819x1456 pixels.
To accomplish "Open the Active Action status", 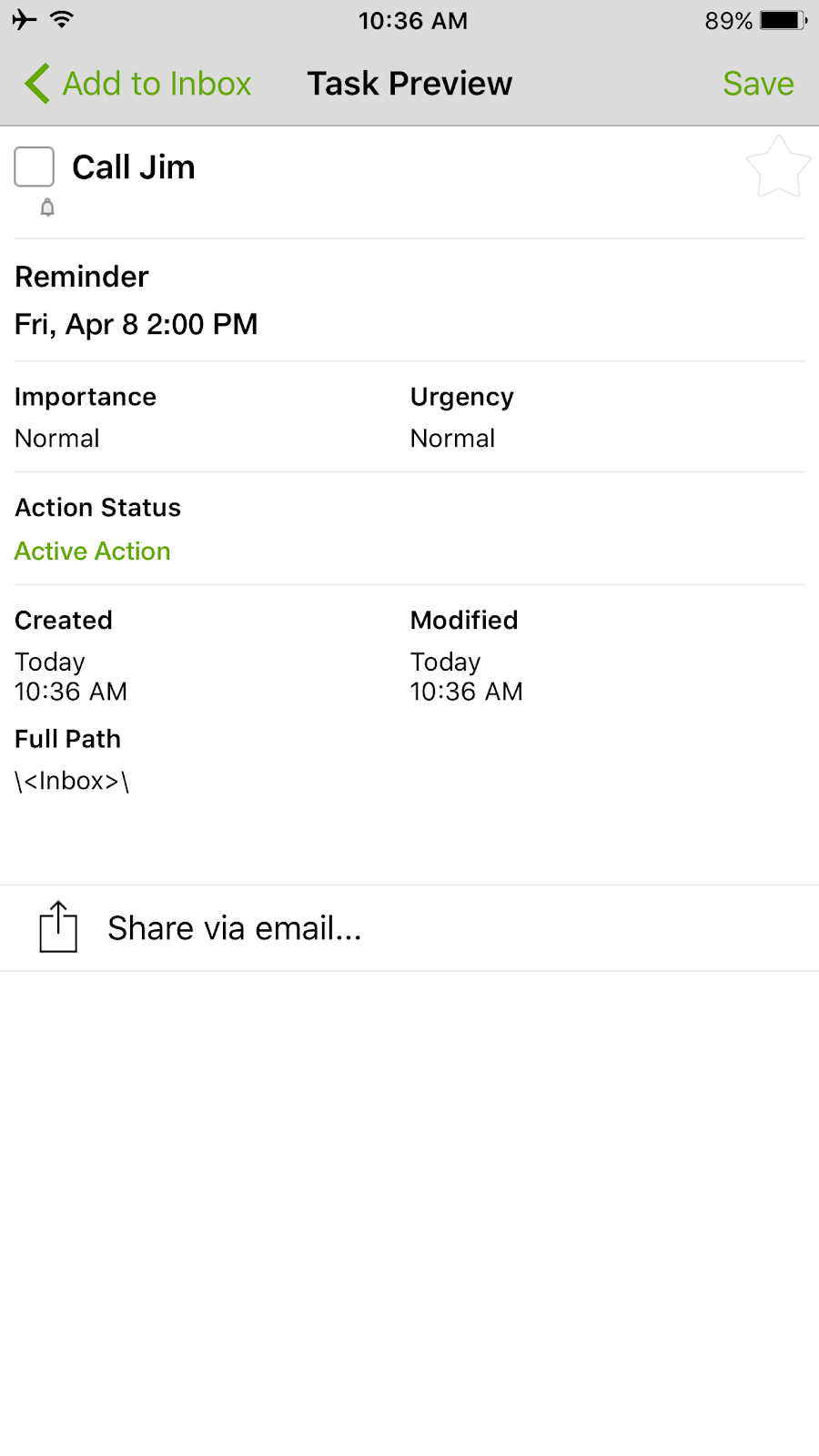I will coord(93,551).
